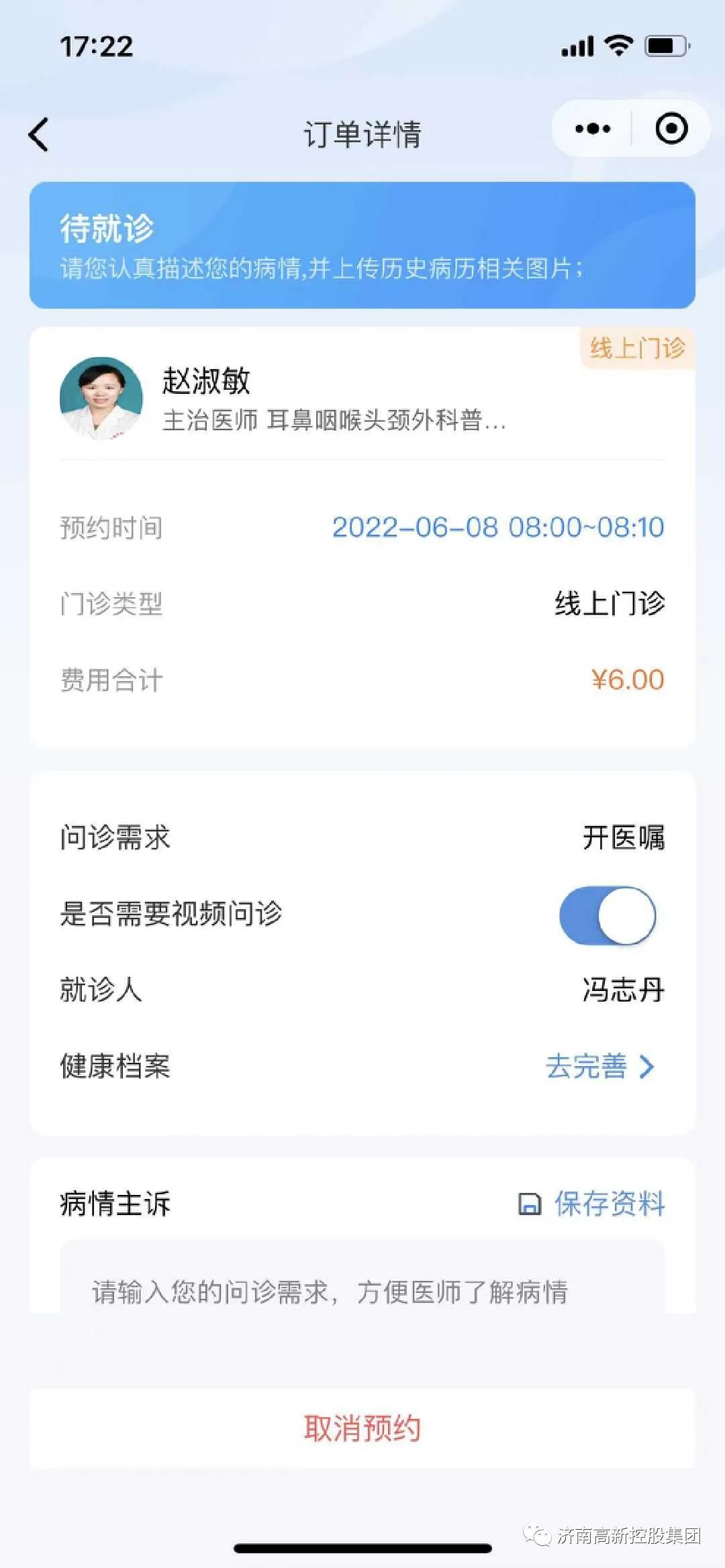Open 健康档案 via 去完善
725x1568 pixels.
(598, 1066)
